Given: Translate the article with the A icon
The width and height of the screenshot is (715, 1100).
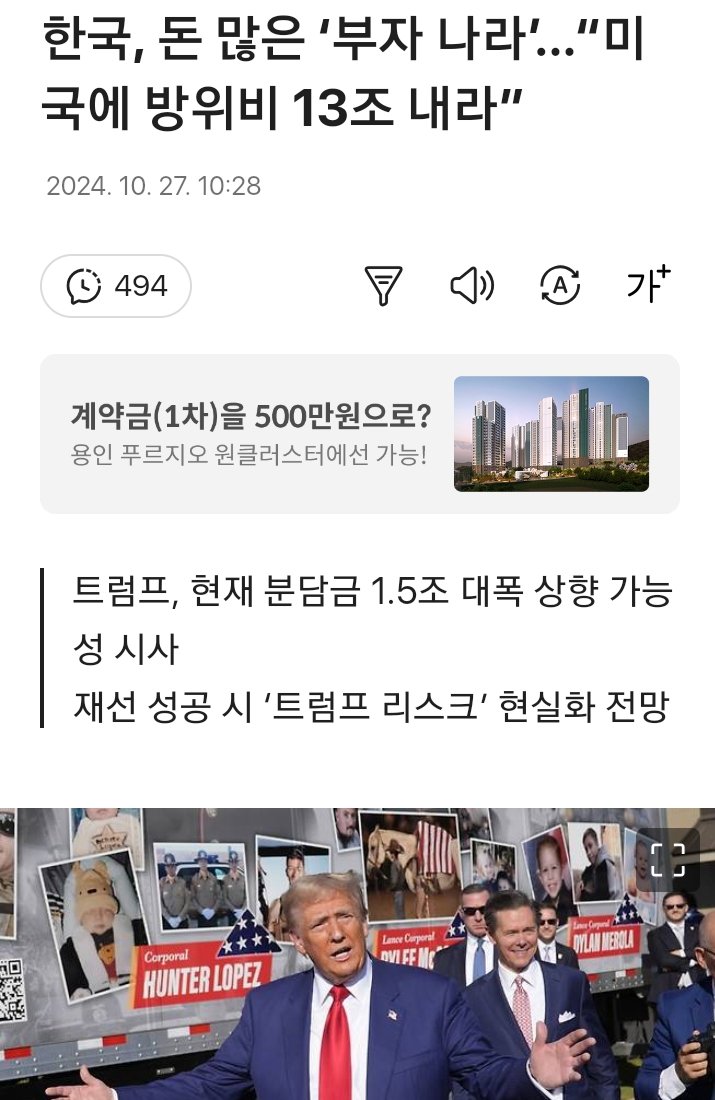Looking at the screenshot, I should (560, 286).
